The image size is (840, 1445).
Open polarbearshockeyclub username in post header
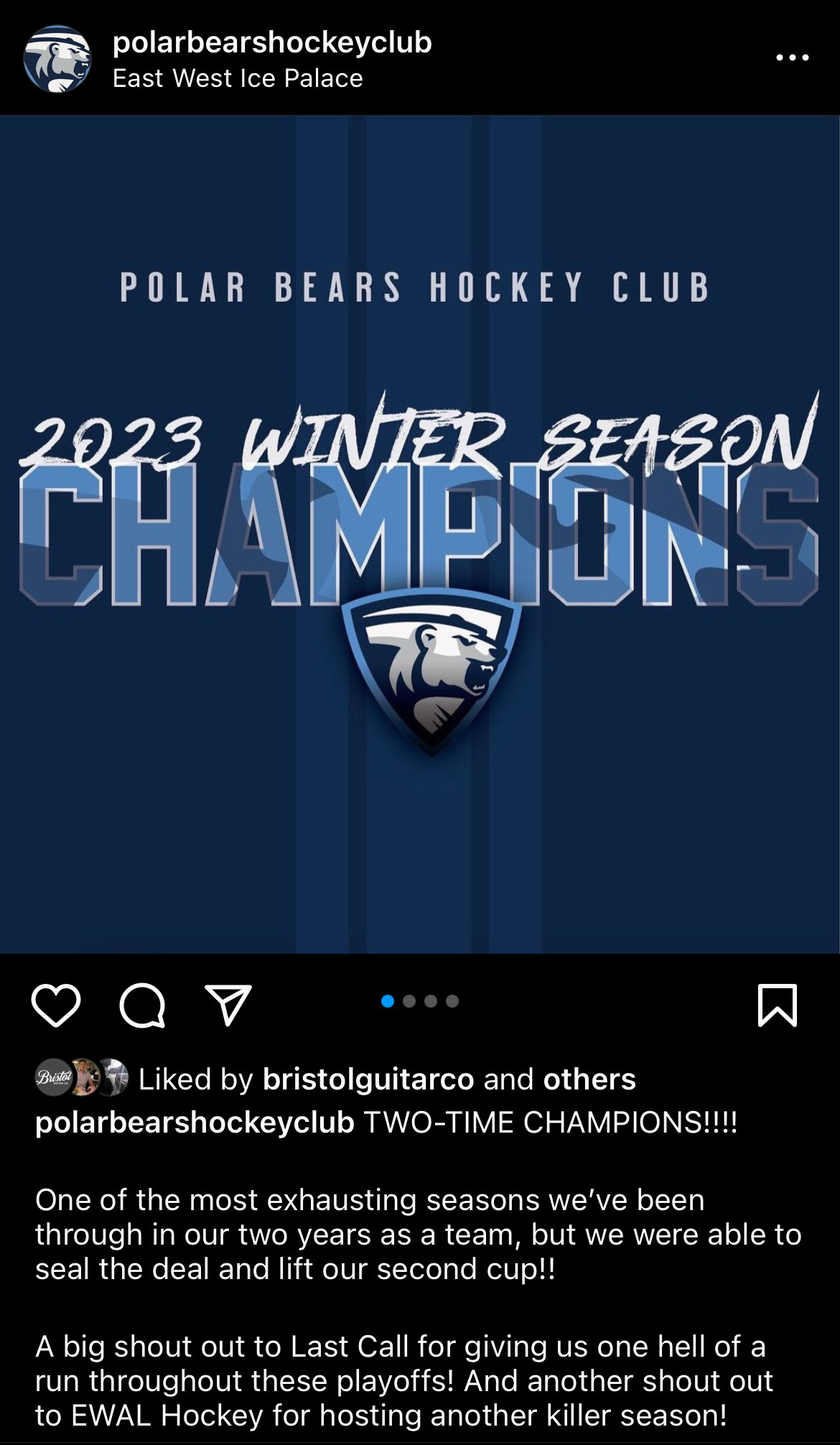coord(272,42)
